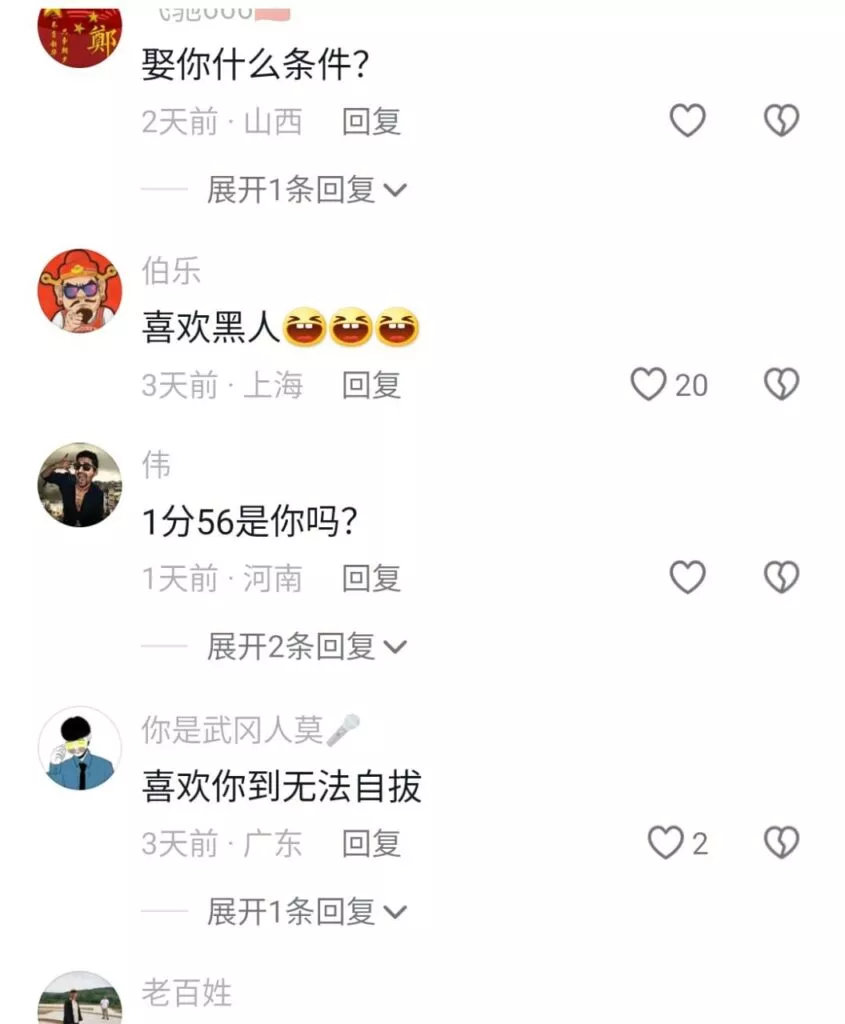Image resolution: width=845 pixels, height=1024 pixels.
Task: Dislike 伯乐's comment
Action: tap(781, 384)
